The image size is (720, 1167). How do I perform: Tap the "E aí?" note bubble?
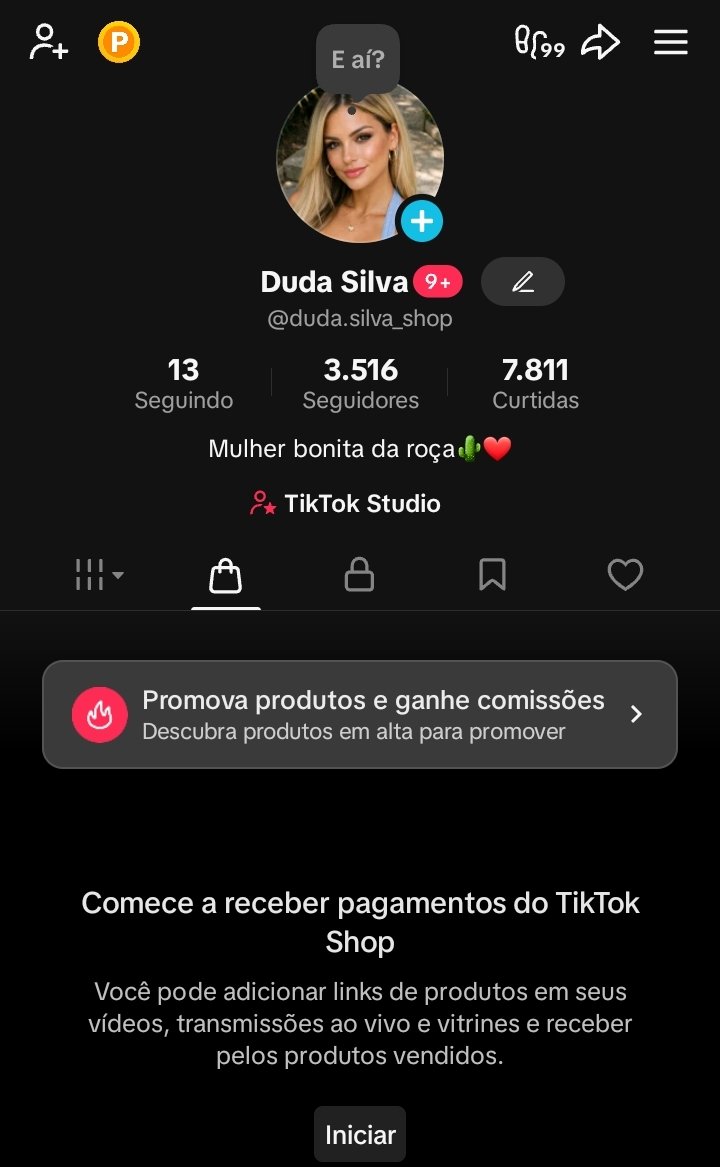click(x=358, y=60)
